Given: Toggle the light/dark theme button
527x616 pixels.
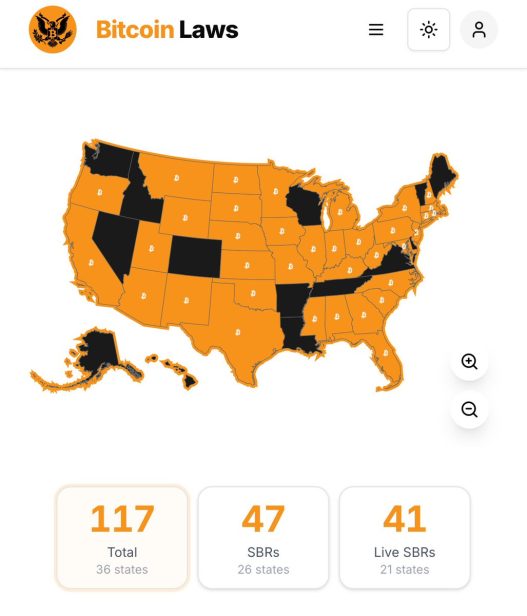Looking at the screenshot, I should 428,29.
